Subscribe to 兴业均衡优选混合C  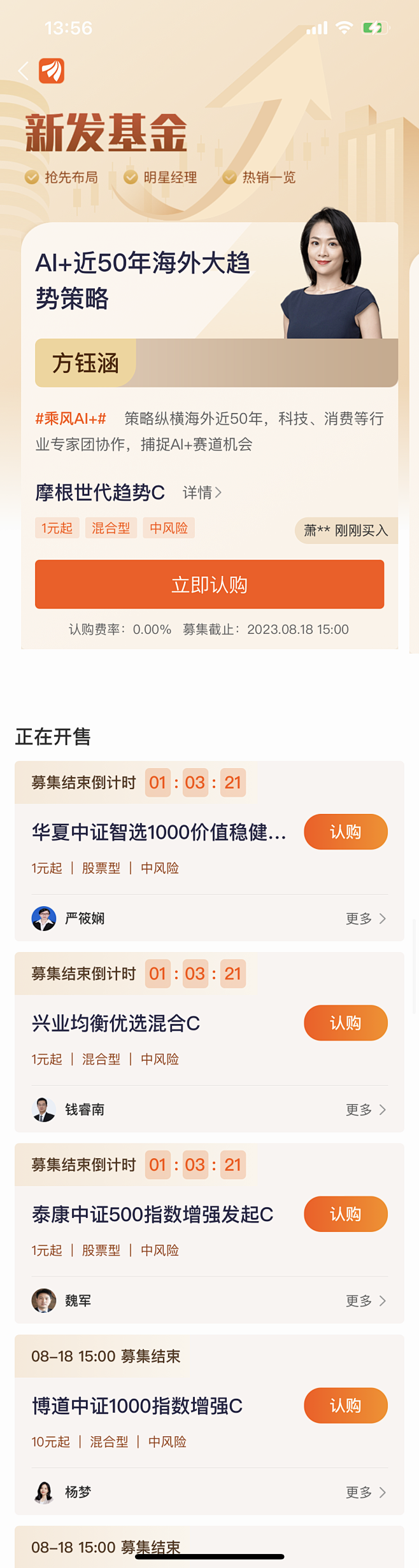point(345,1023)
